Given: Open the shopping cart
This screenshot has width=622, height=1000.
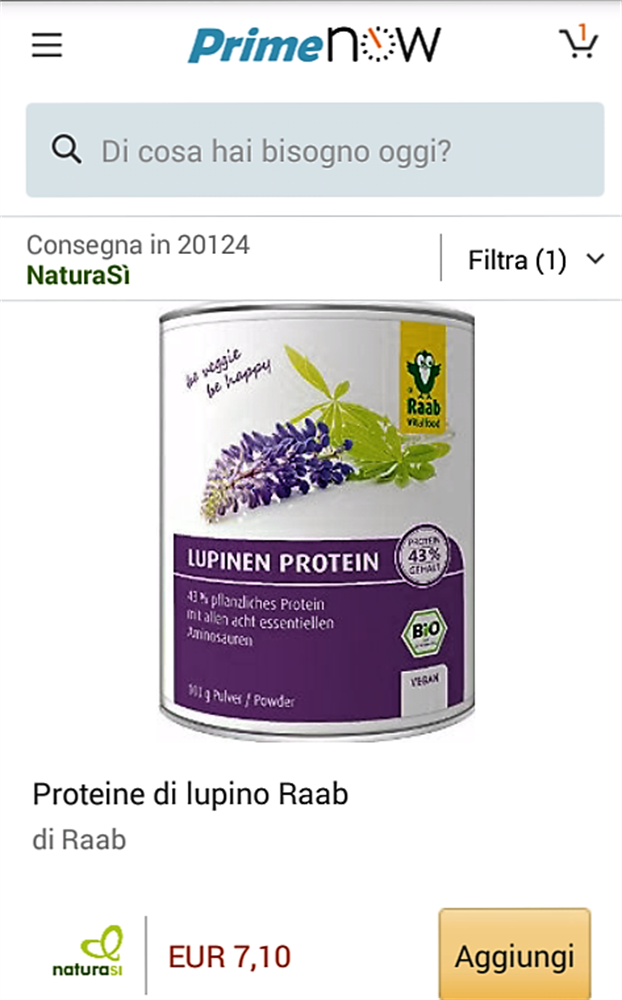Looking at the screenshot, I should click(579, 42).
